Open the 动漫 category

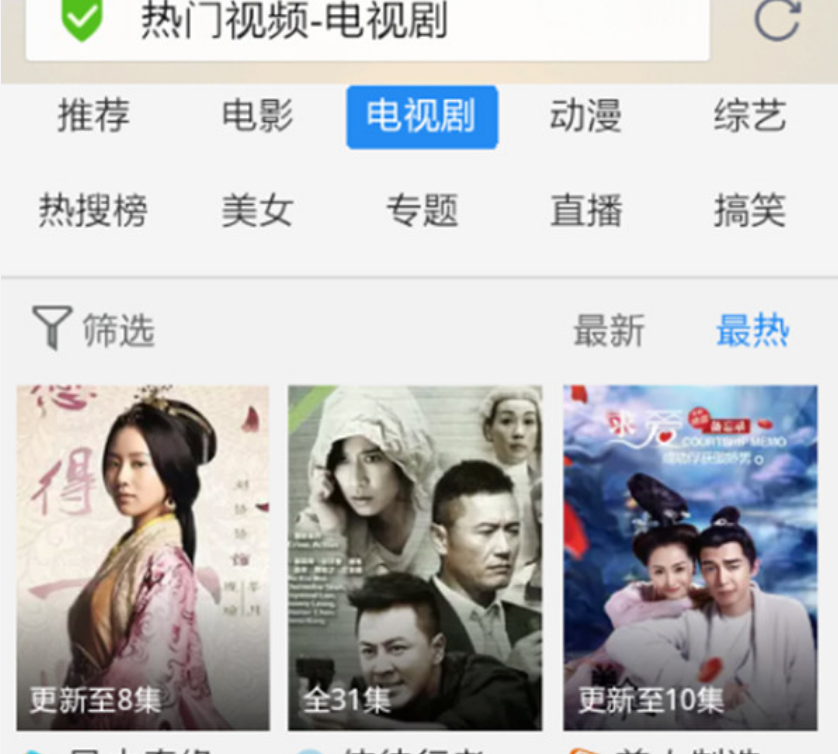coord(585,117)
